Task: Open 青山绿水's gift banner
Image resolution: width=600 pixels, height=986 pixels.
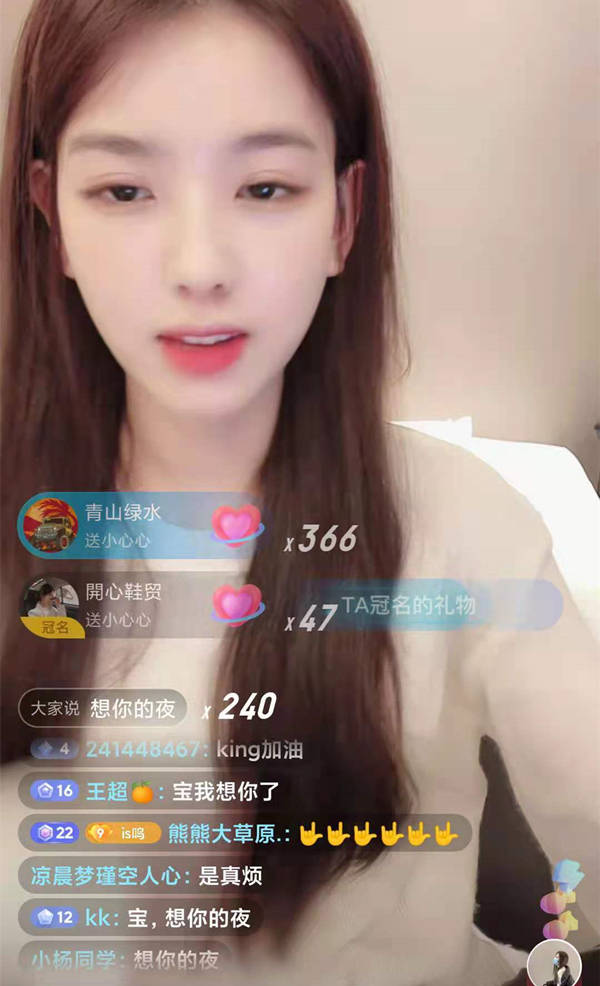Action: (142, 526)
